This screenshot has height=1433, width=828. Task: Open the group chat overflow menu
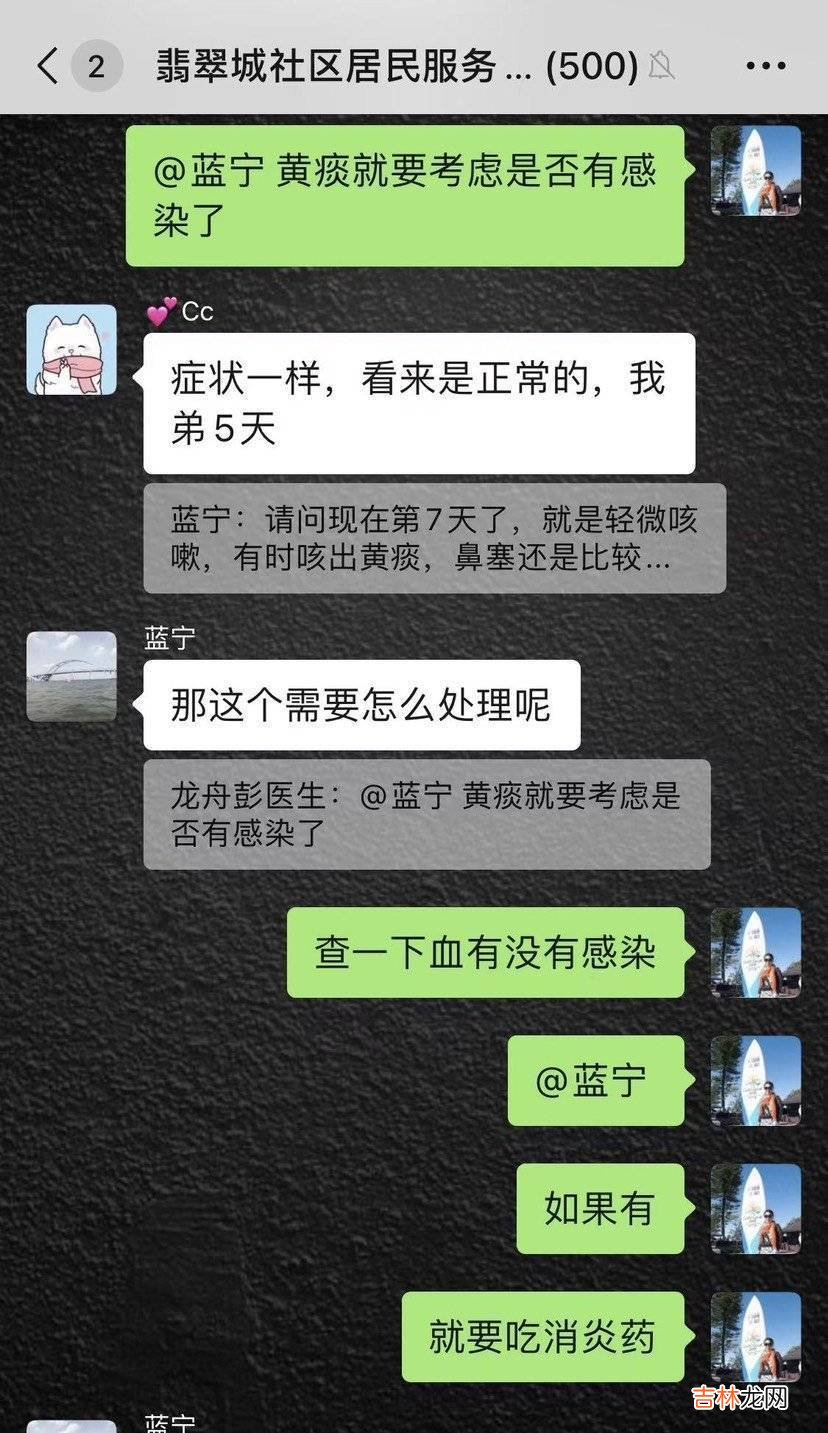pos(765,66)
